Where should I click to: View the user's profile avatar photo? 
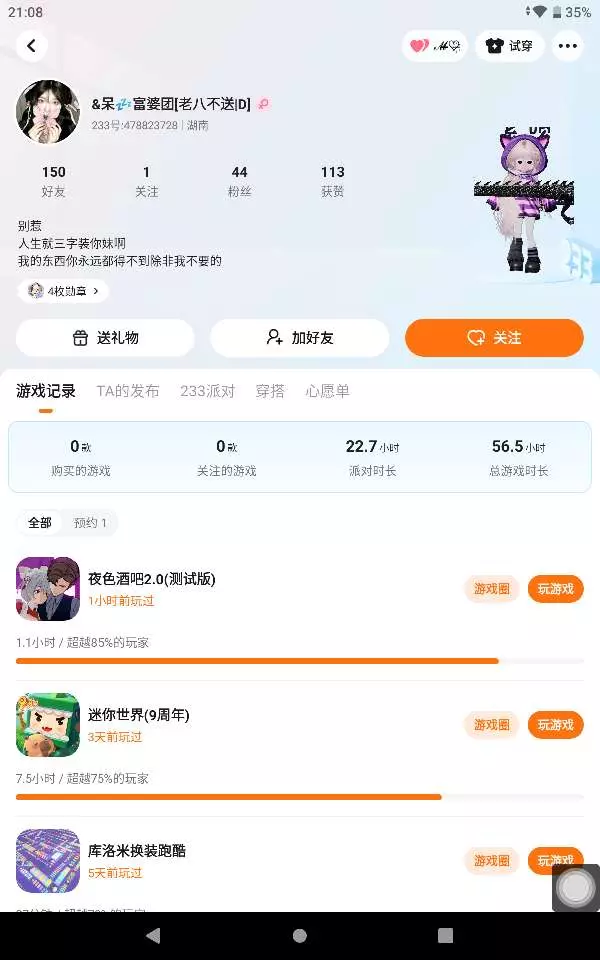[48, 112]
